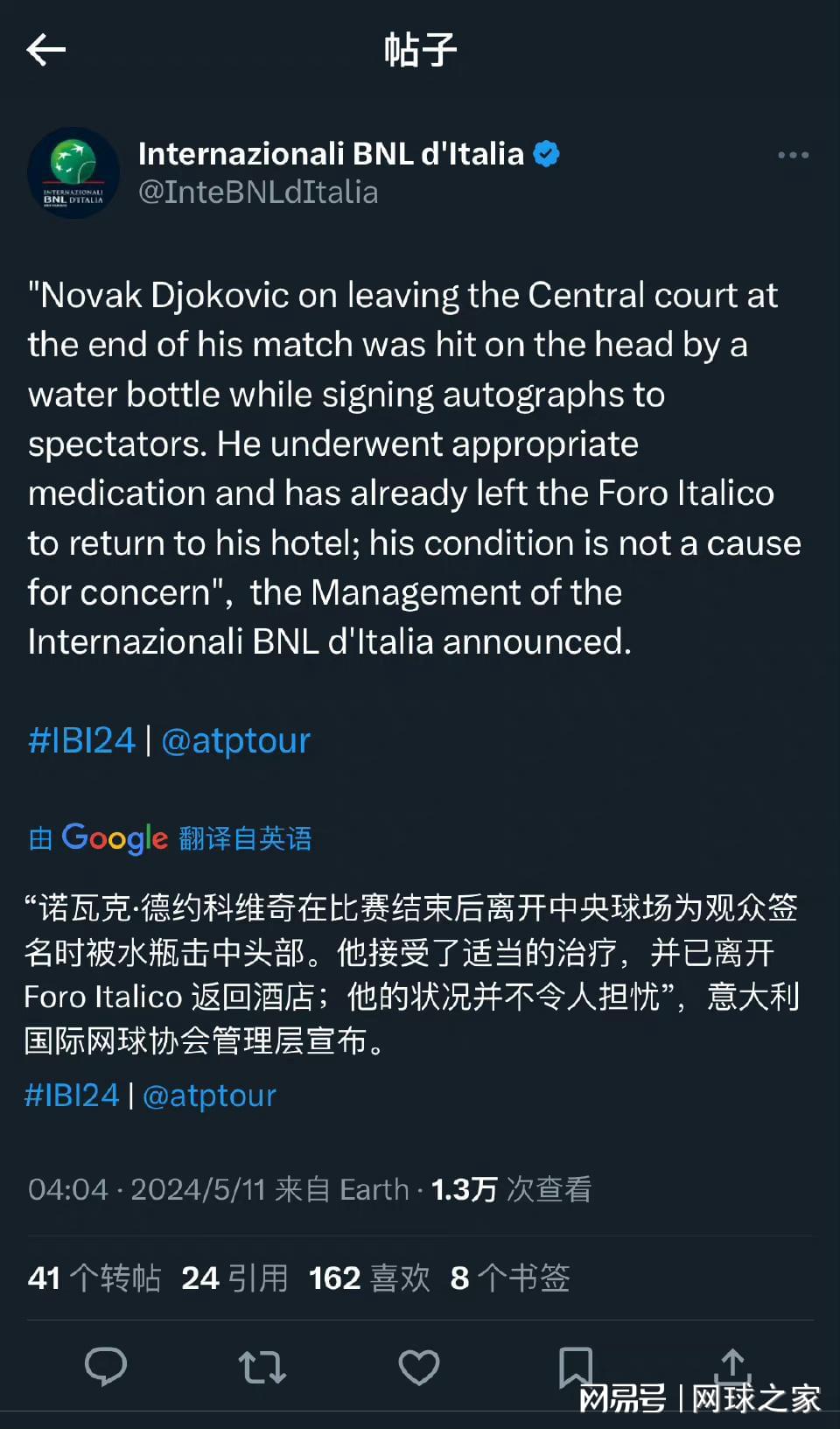Open Internazionali BNL d'Italia profile avatar
Image resolution: width=840 pixels, height=1429 pixels.
73,173
